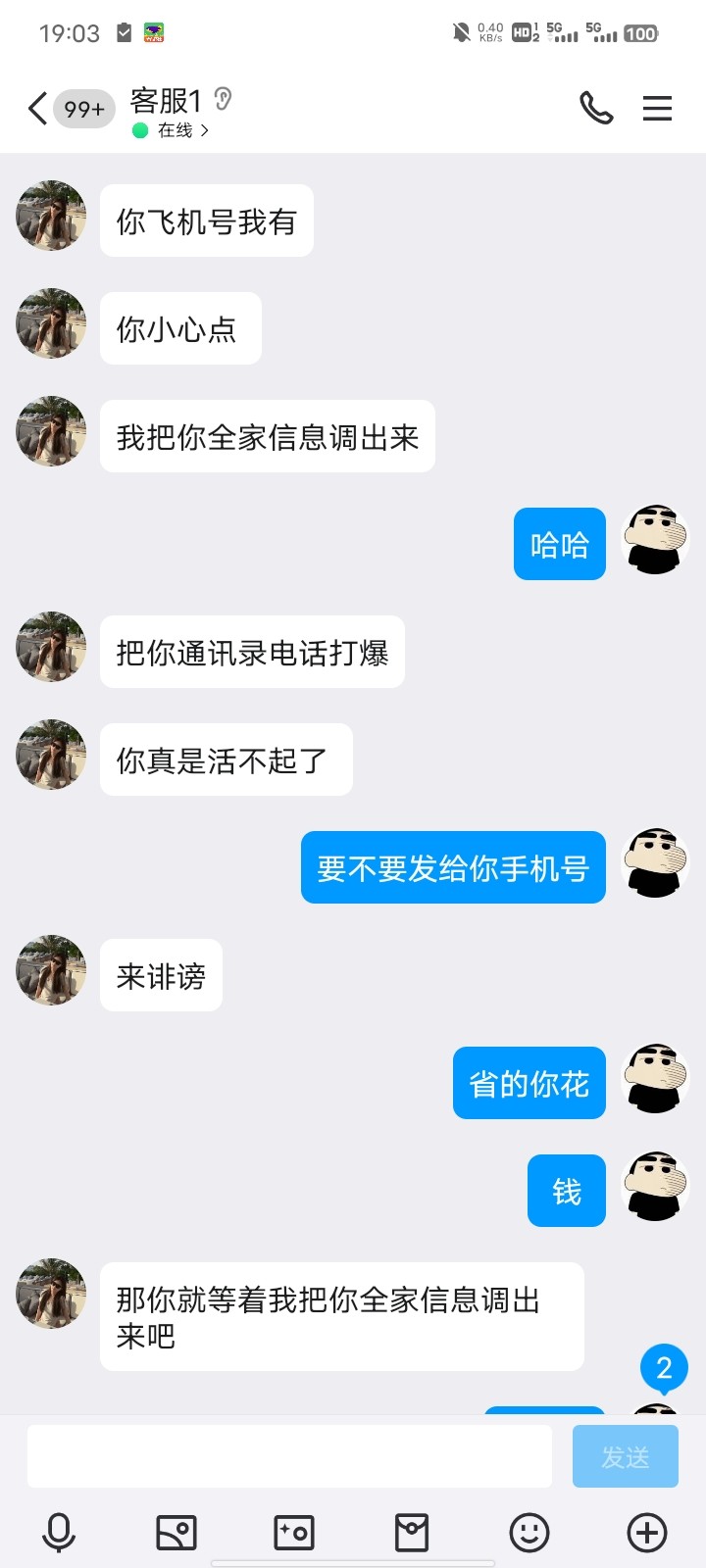The height and width of the screenshot is (1568, 706).
Task: Jump to the 2 new messages
Action: pos(664,1368)
